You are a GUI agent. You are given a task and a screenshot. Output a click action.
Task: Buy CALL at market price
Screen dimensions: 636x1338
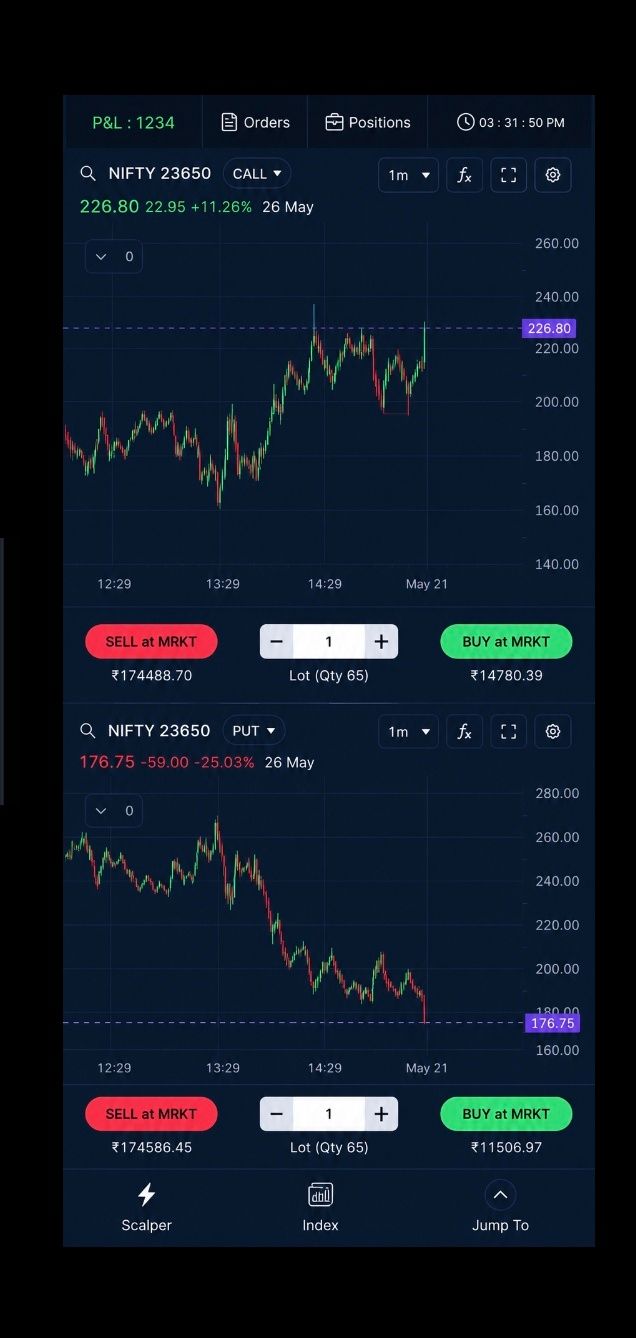(506, 642)
